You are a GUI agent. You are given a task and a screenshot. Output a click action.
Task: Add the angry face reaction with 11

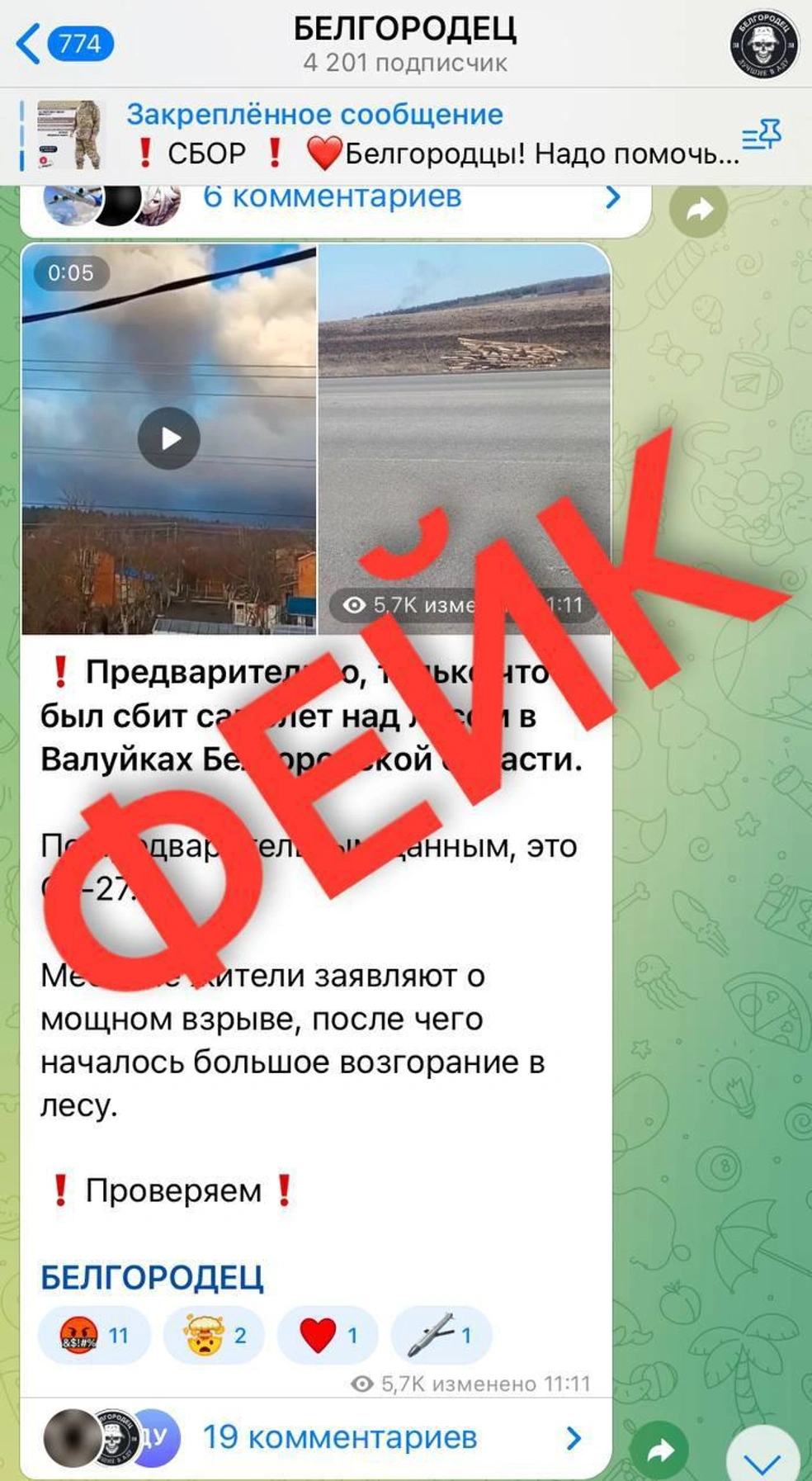[94, 1335]
